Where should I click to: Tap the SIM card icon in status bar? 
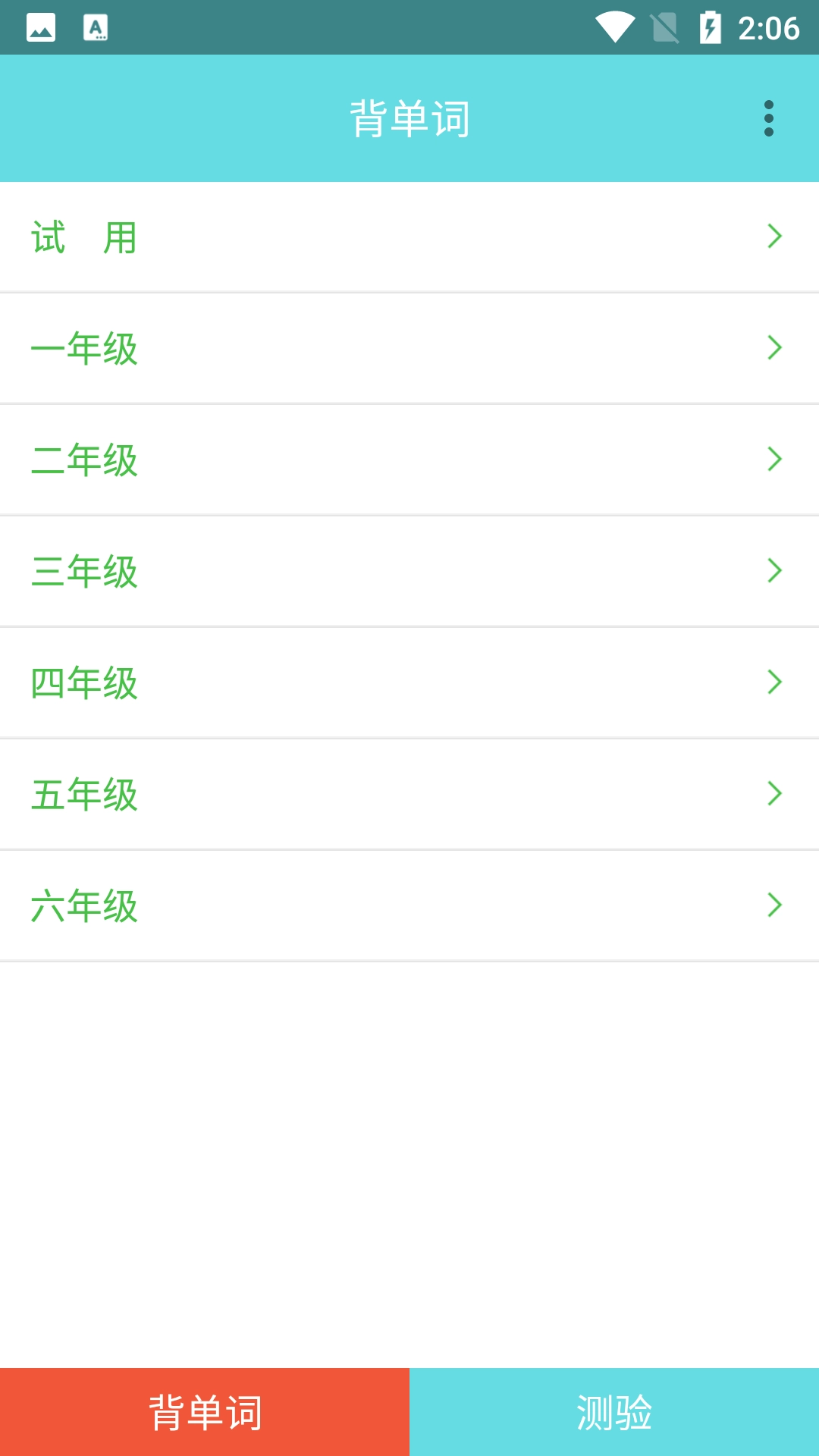tap(664, 26)
